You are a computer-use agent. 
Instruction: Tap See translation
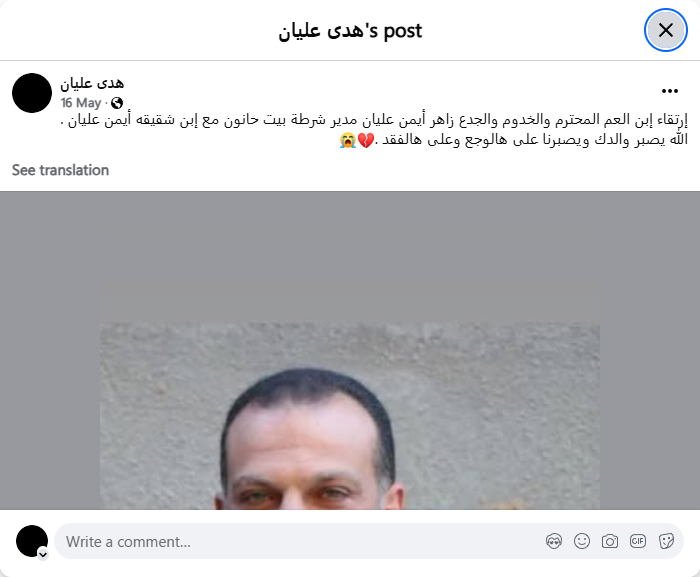point(60,170)
